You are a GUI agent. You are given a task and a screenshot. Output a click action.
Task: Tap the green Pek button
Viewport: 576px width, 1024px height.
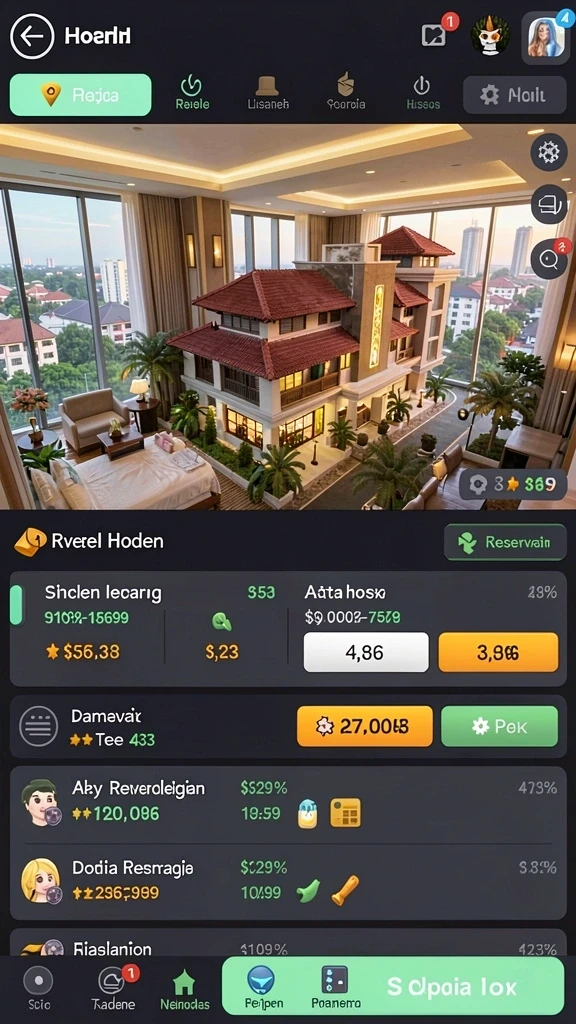pyautogui.click(x=500, y=726)
